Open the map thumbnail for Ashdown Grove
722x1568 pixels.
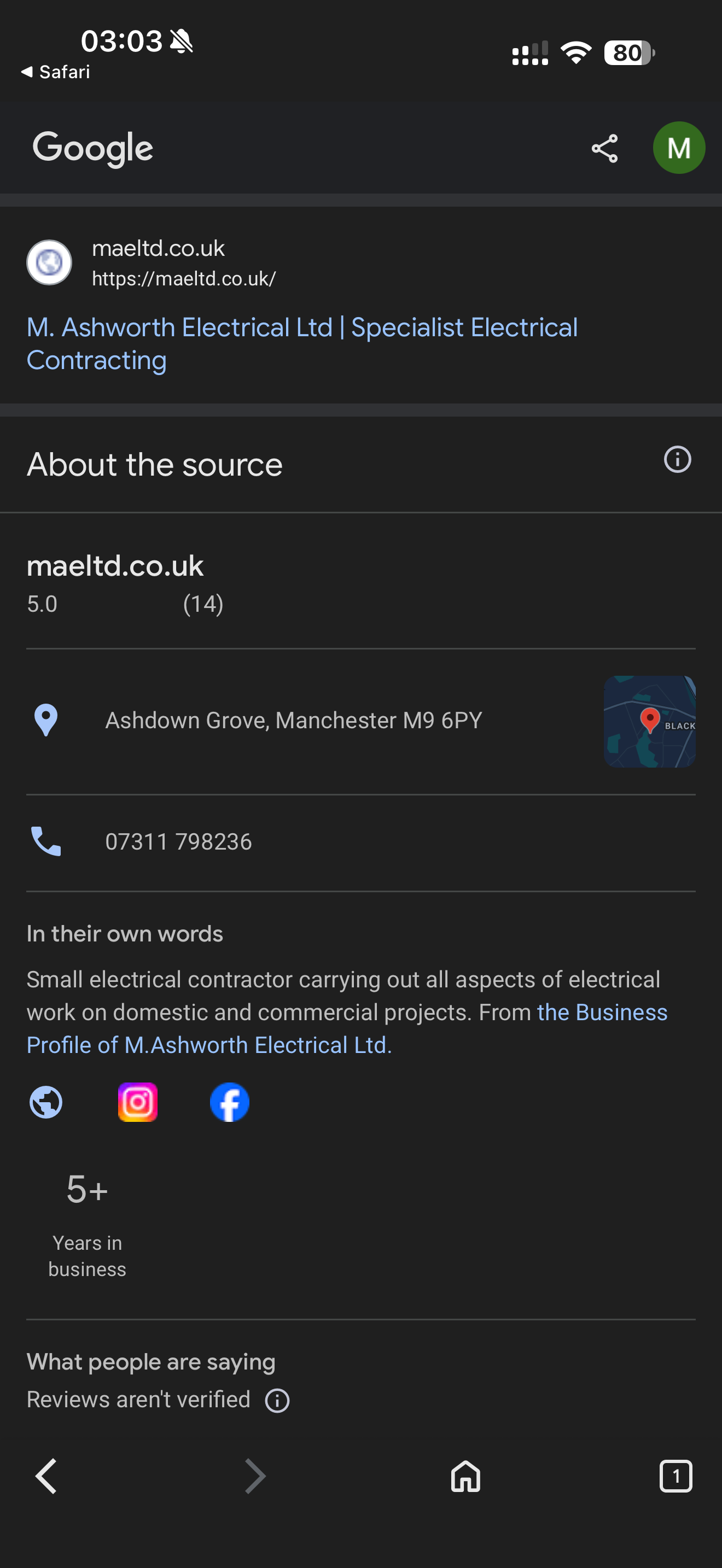[649, 721]
